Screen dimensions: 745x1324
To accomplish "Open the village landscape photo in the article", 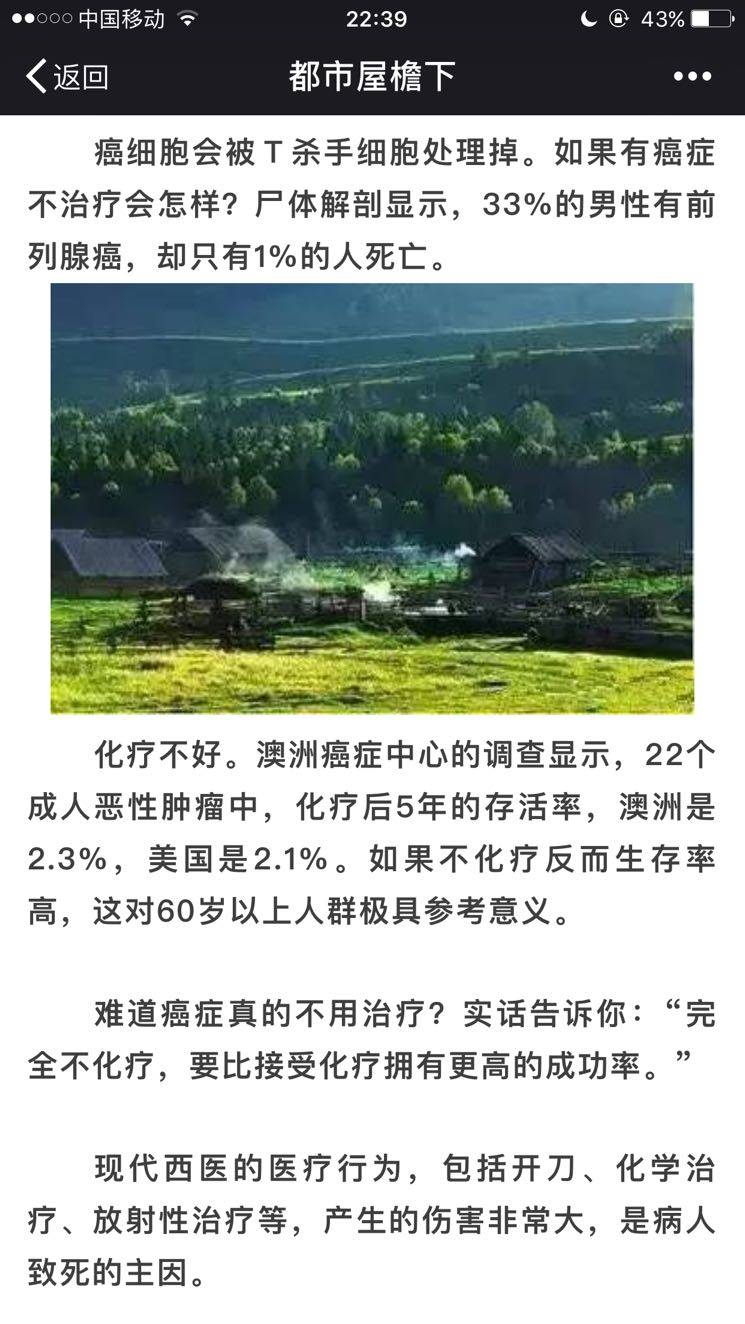I will pos(372,497).
